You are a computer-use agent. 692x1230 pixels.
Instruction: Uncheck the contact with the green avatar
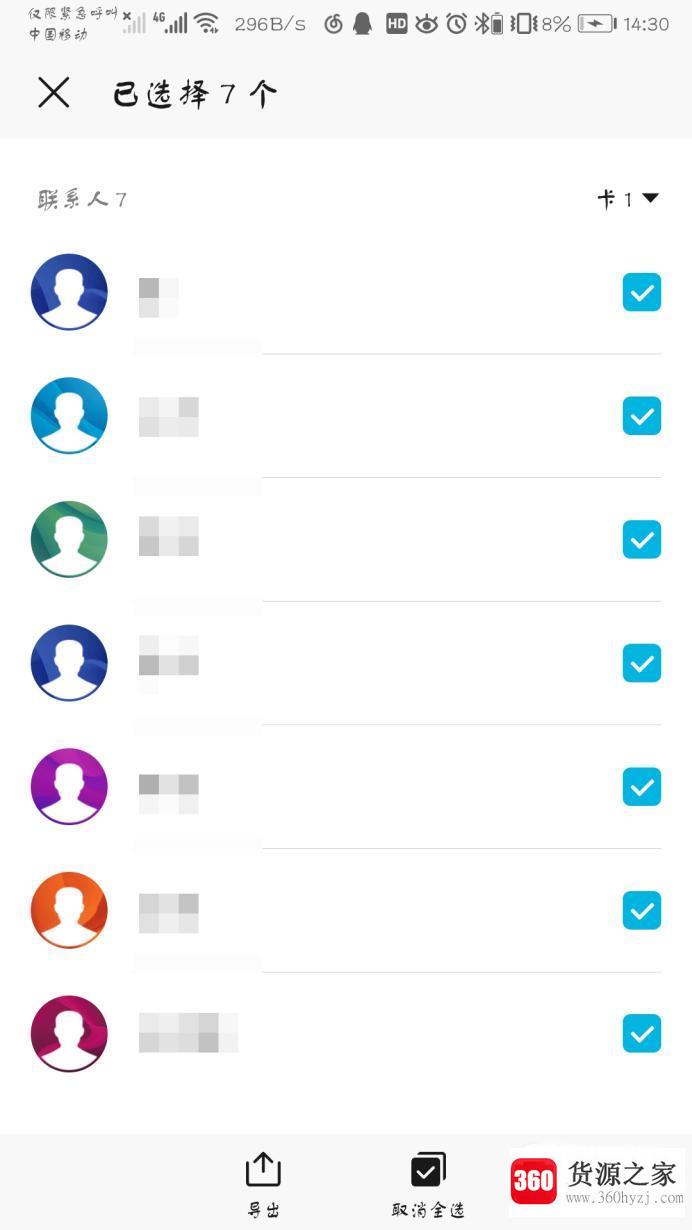[641, 540]
